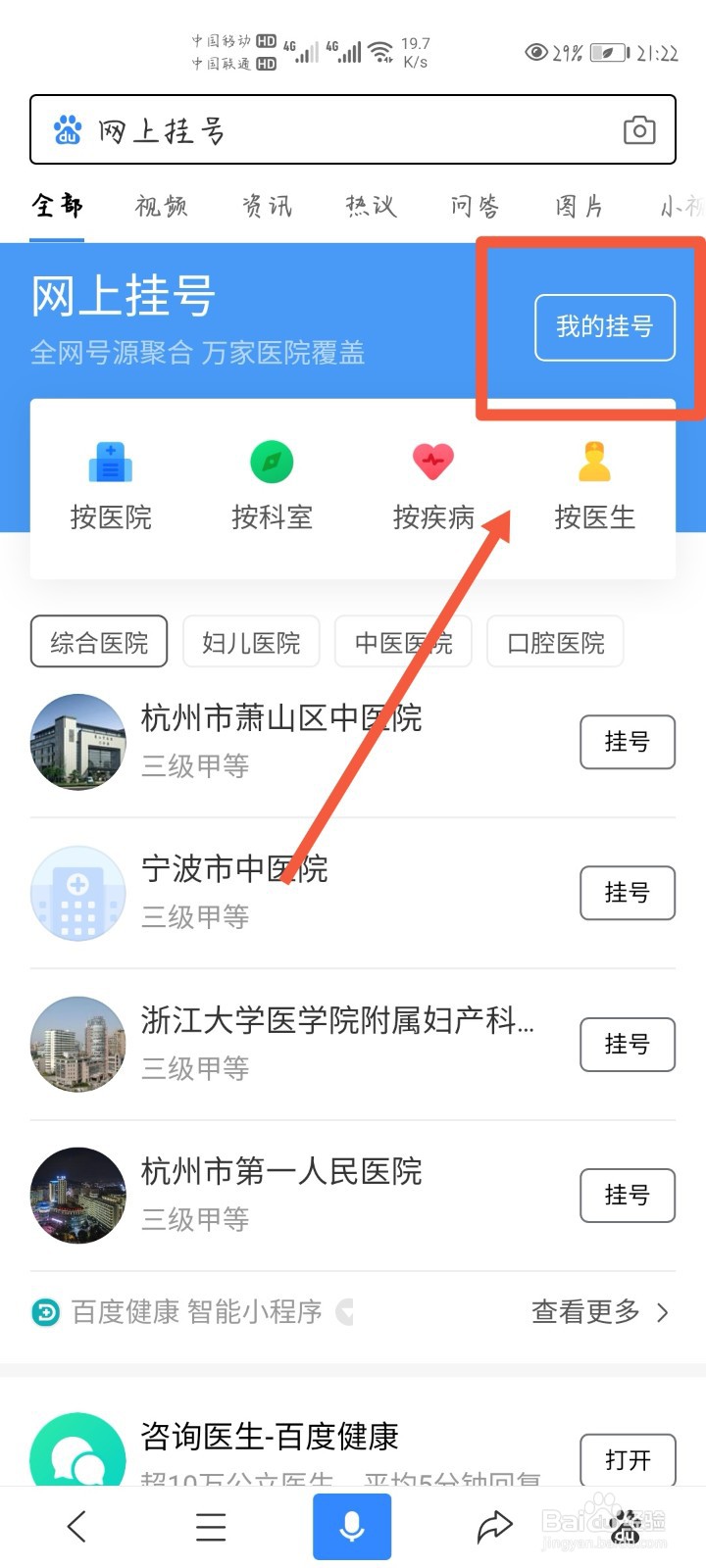Activate the blue microphone voice search icon
This screenshot has height=1568, width=706.
(x=352, y=1525)
